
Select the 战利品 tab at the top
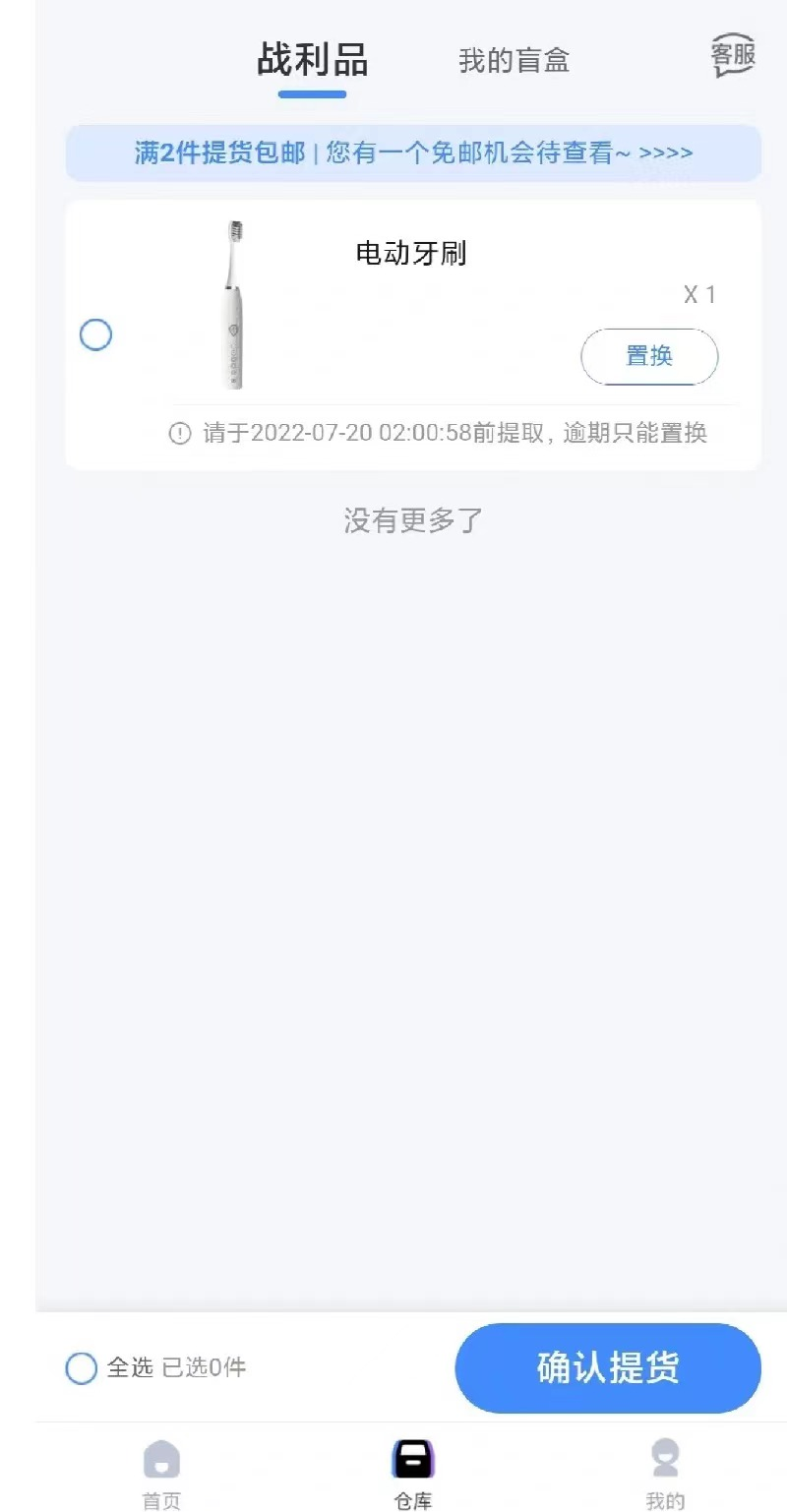312,59
